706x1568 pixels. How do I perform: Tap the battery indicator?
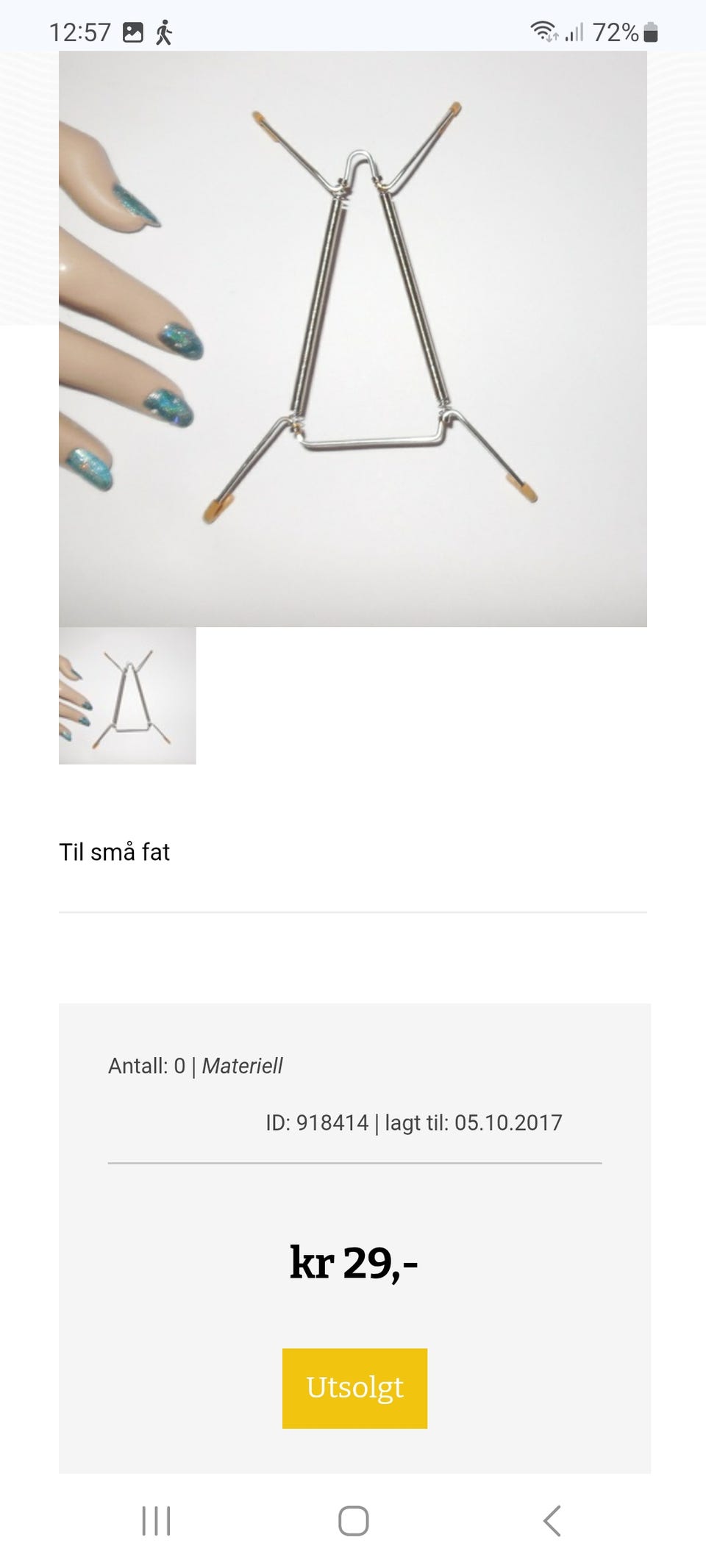[x=650, y=31]
